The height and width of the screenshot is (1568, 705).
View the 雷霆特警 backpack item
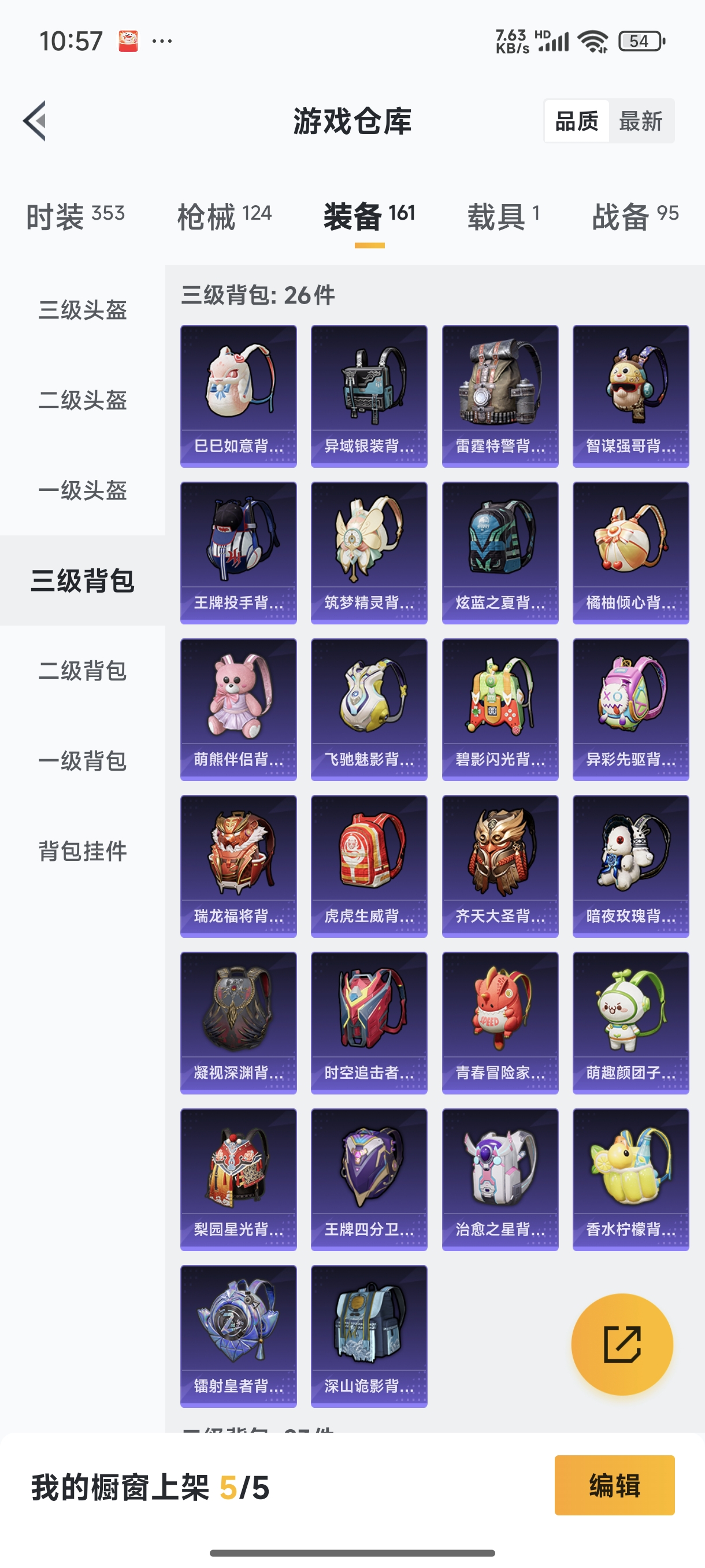[x=500, y=396]
